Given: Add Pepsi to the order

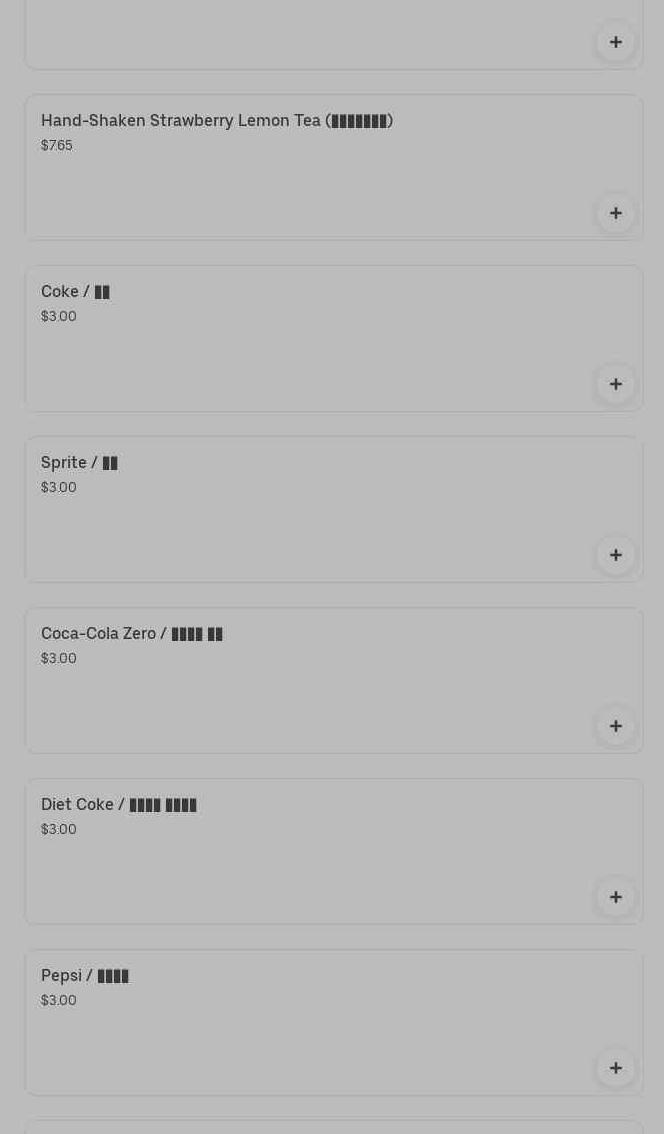Looking at the screenshot, I should click(x=615, y=1068).
